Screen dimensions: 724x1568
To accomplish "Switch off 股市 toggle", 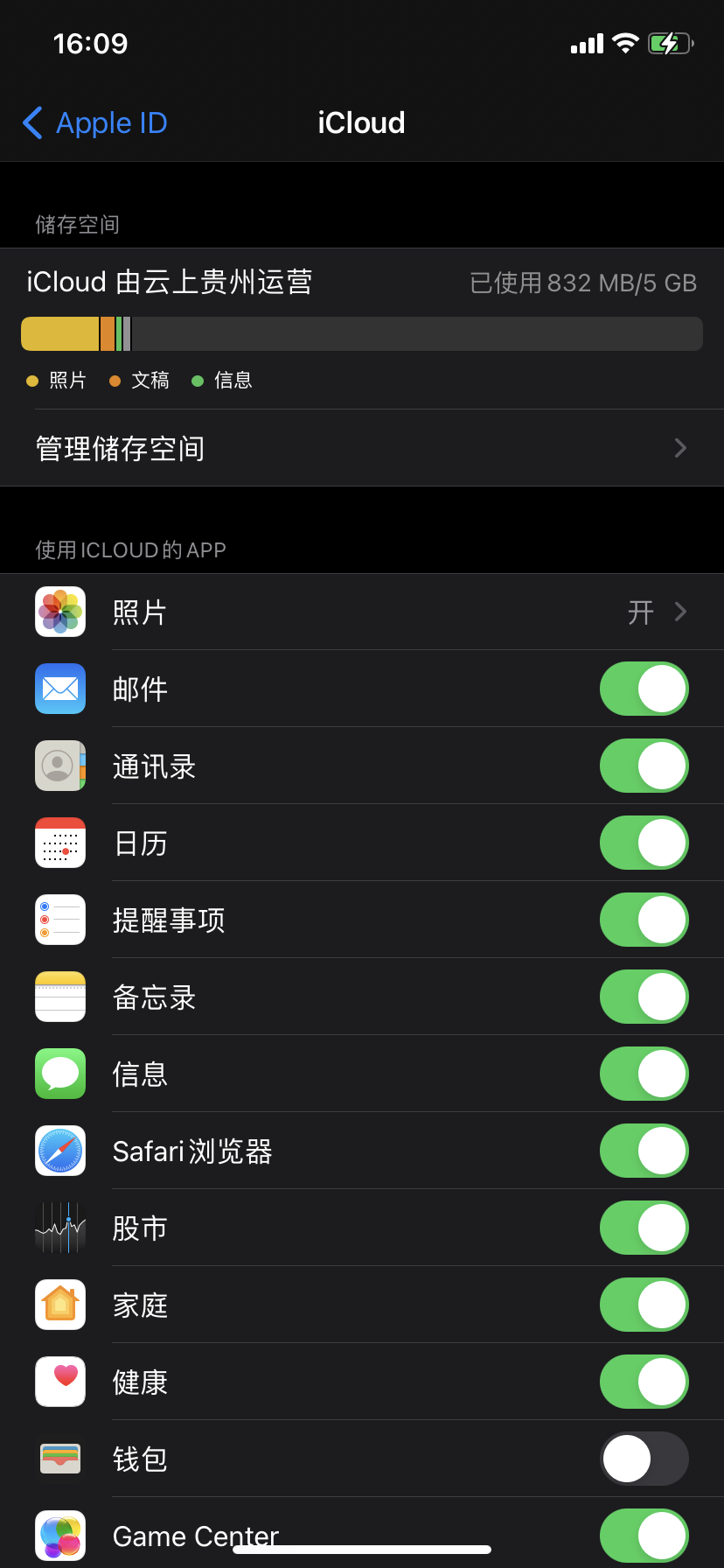I will pos(644,1228).
